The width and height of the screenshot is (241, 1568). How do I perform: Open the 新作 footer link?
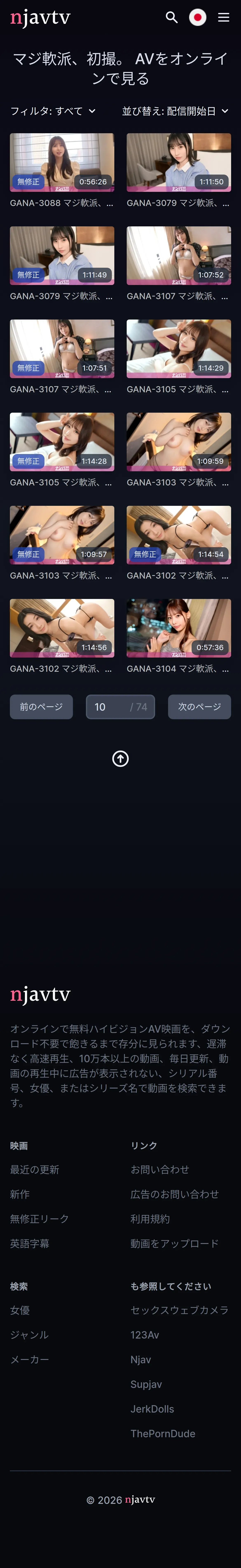click(20, 1194)
